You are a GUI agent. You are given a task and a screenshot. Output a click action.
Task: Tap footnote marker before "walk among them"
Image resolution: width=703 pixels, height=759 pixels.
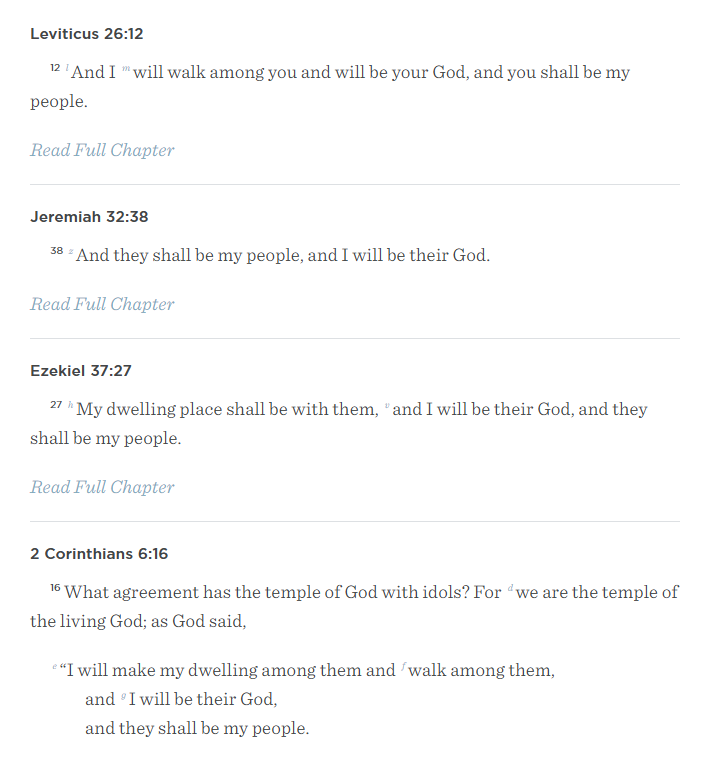pos(403,666)
